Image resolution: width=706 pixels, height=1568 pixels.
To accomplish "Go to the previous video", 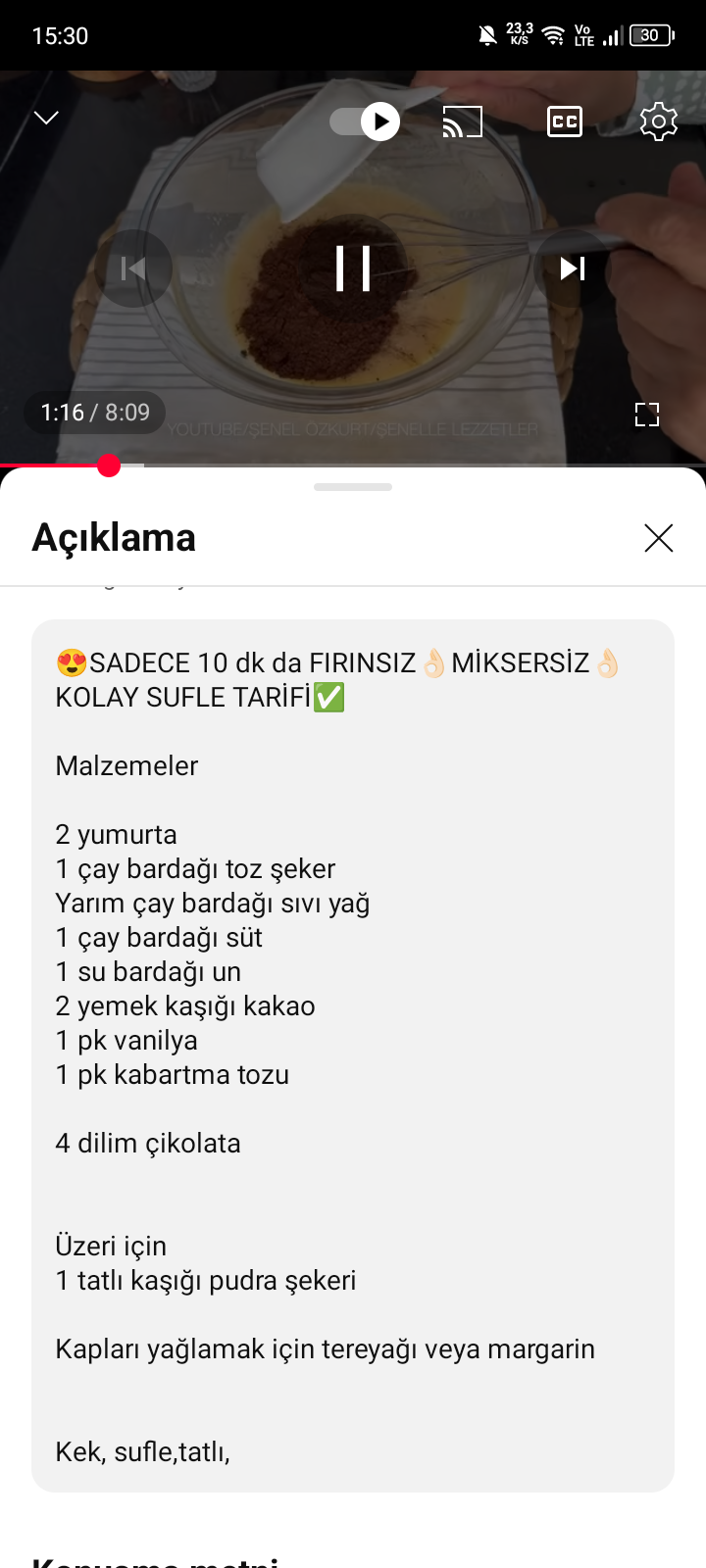I will tap(133, 269).
